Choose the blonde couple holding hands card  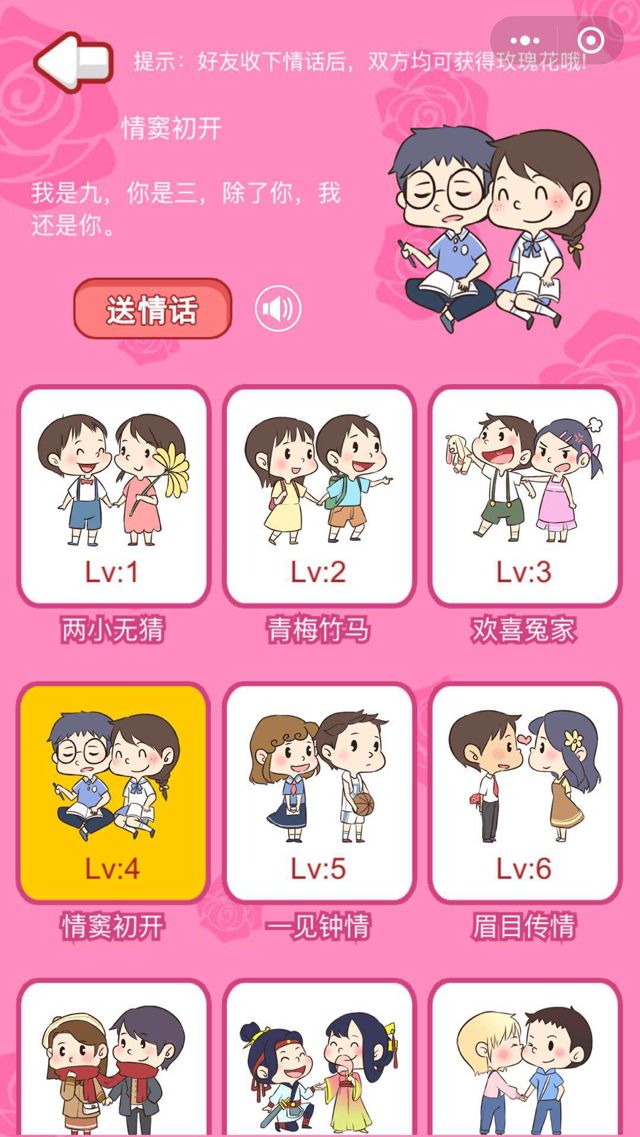[x=524, y=1060]
